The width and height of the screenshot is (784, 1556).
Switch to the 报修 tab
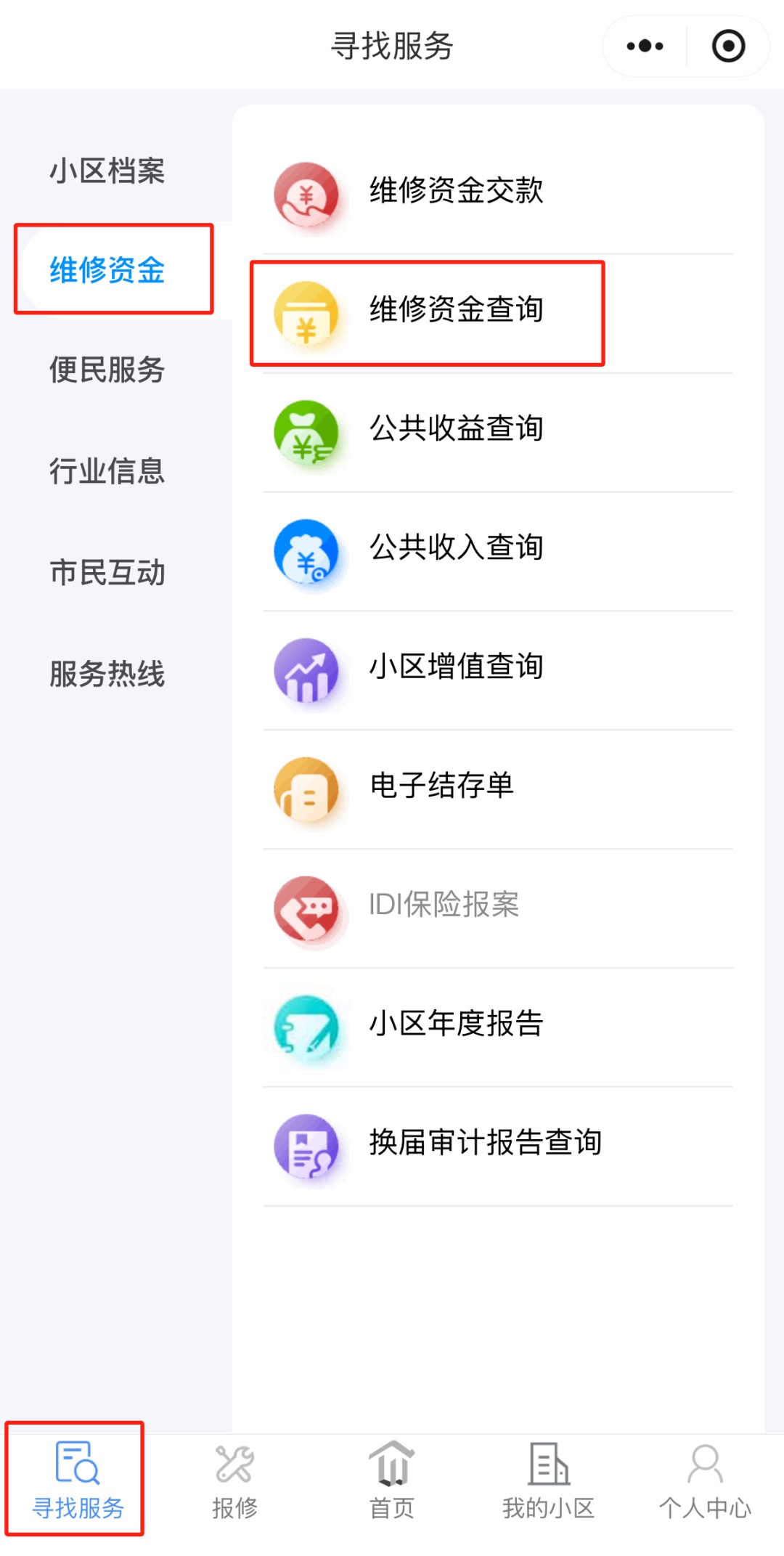coord(234,1481)
